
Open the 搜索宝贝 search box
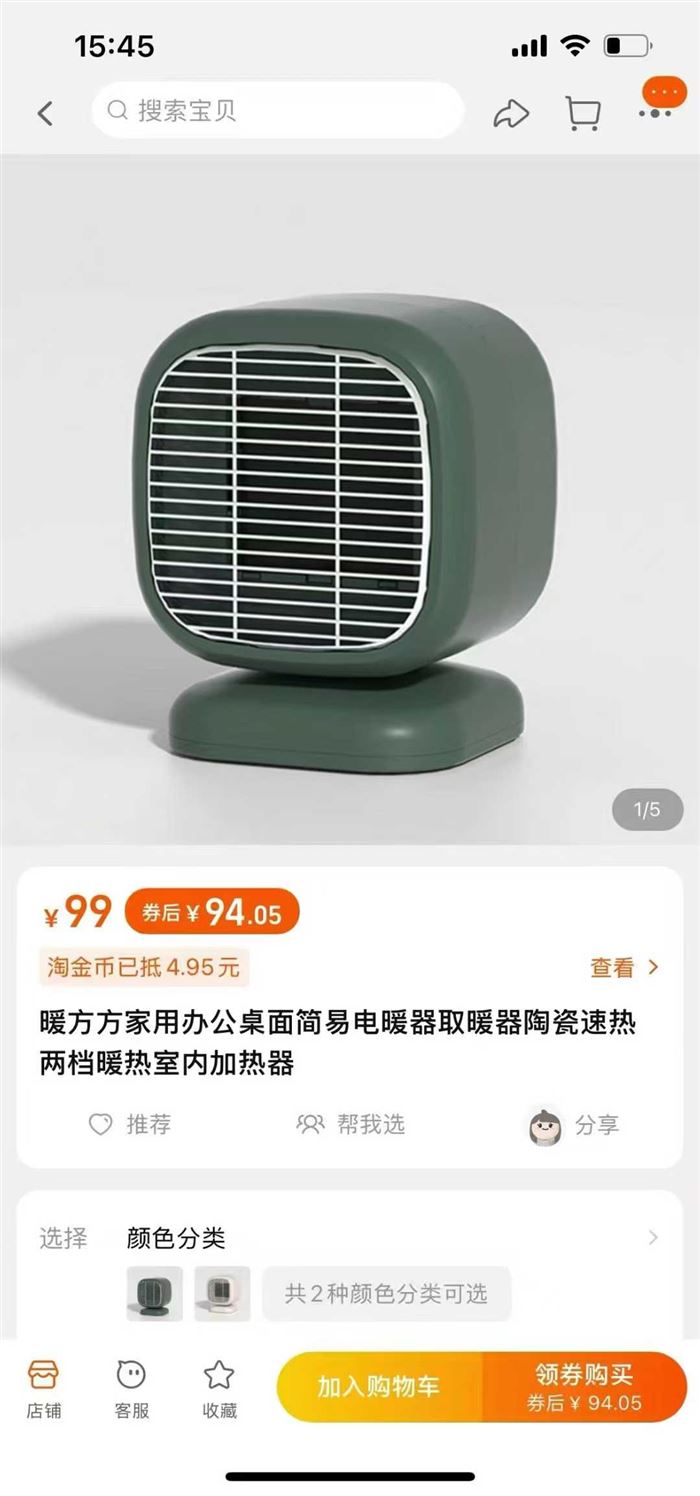(277, 110)
